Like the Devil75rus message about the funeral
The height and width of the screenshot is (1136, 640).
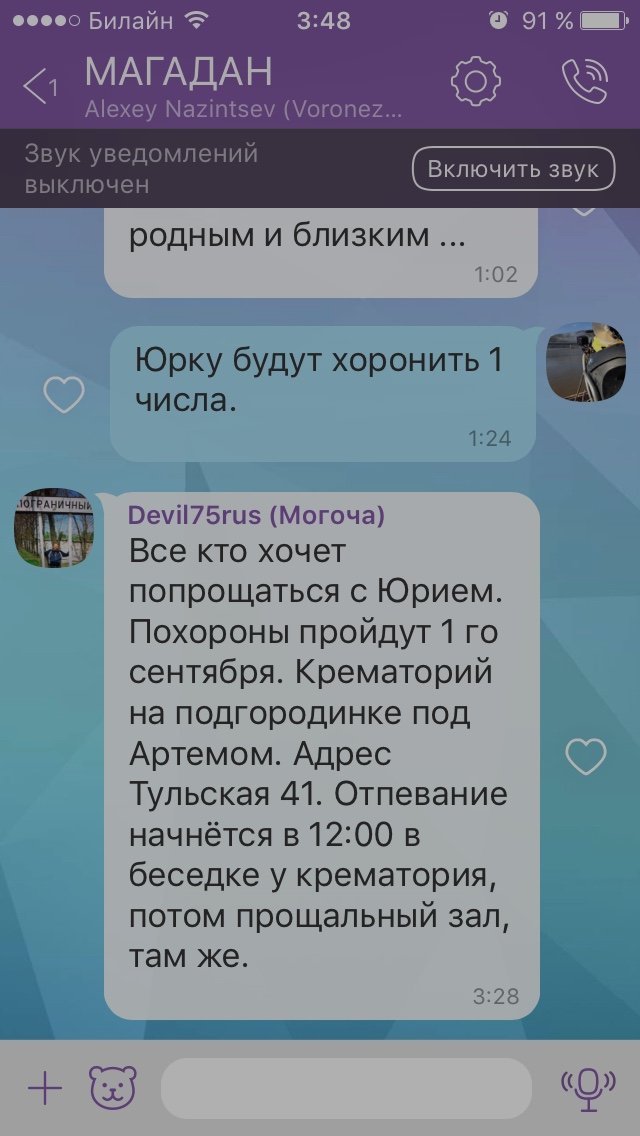pyautogui.click(x=586, y=756)
